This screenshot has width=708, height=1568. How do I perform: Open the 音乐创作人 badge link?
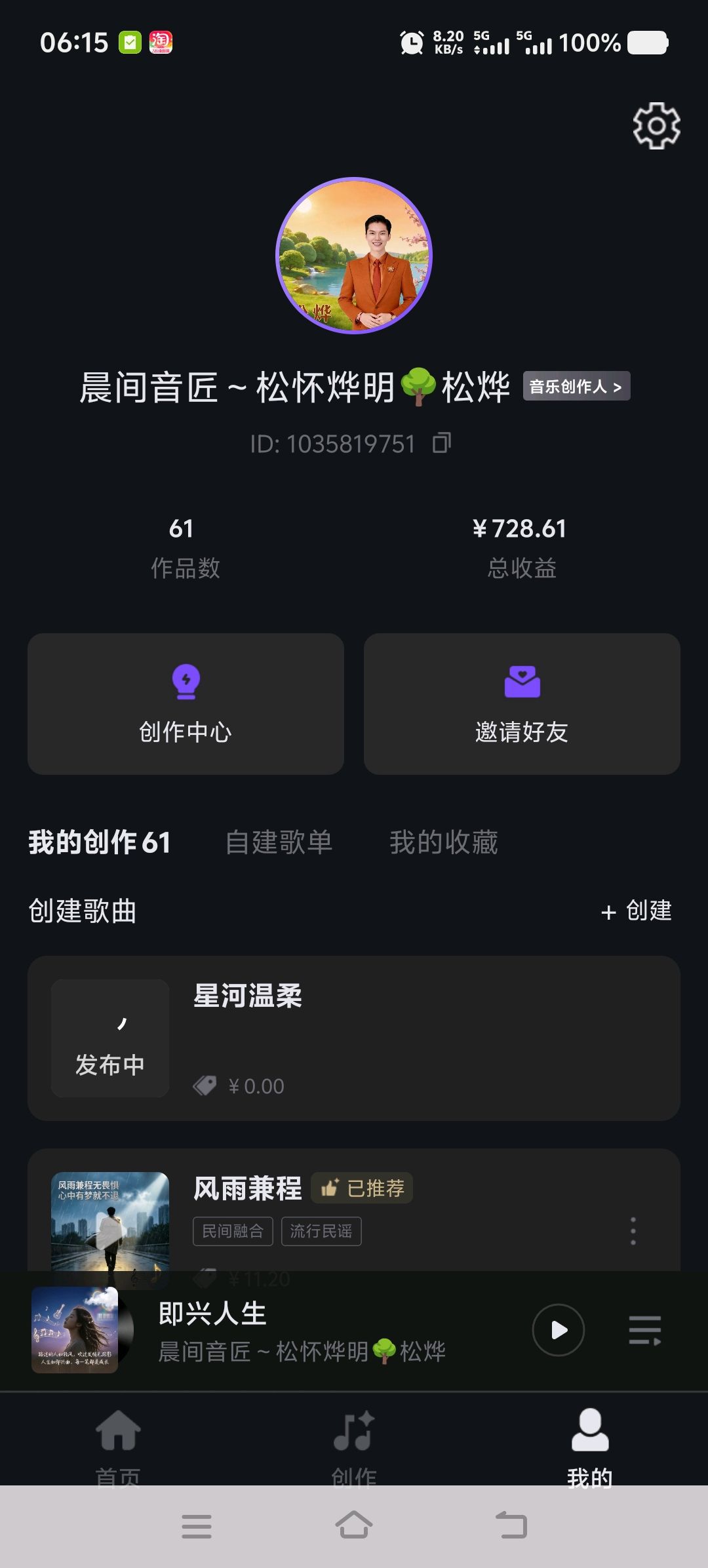click(576, 386)
